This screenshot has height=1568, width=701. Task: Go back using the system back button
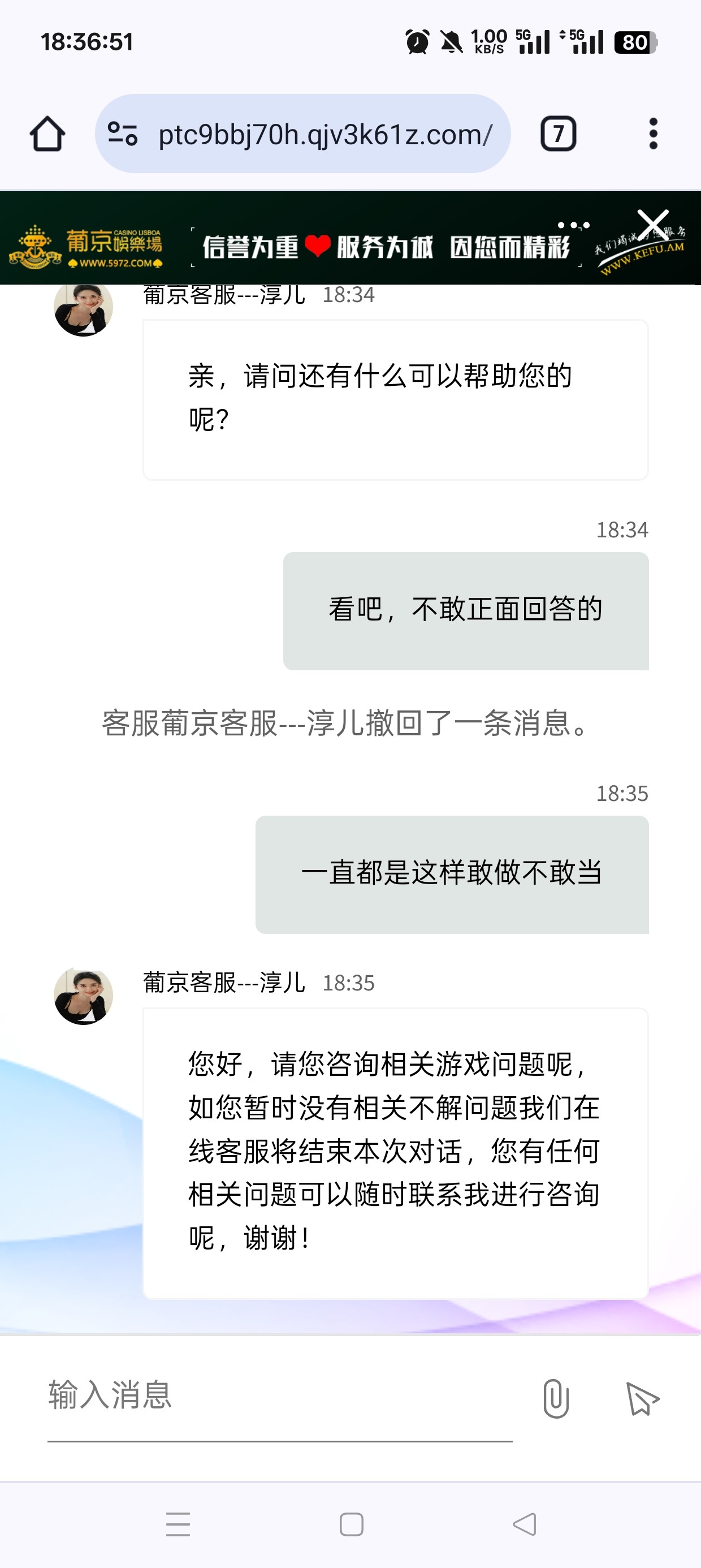click(525, 1523)
